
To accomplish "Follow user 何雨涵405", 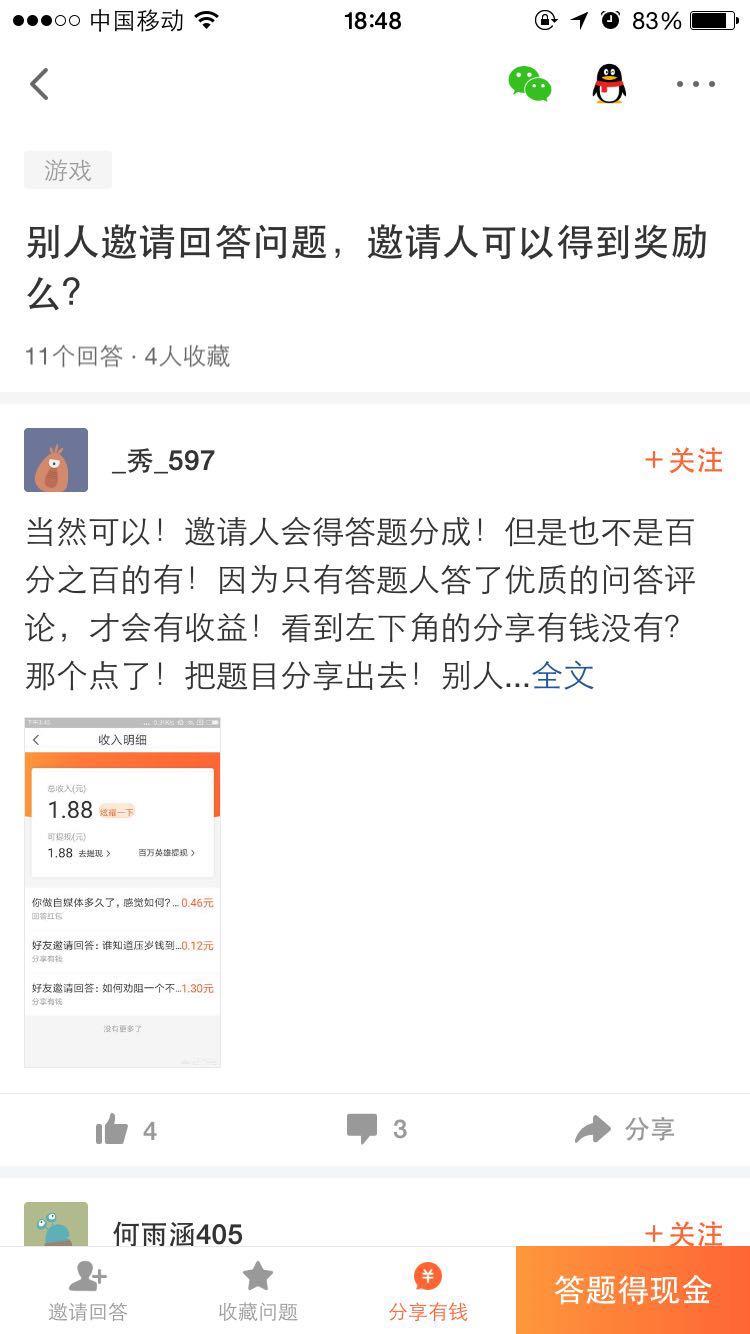I will click(684, 1233).
